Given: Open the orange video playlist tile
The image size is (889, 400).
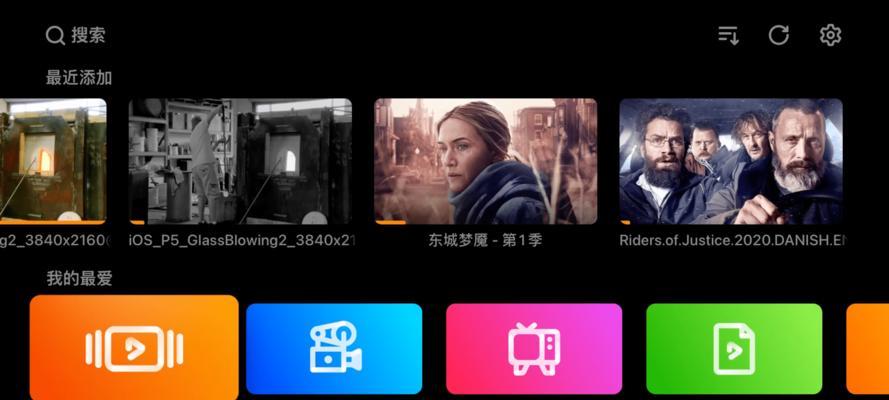Looking at the screenshot, I should click(x=134, y=348).
